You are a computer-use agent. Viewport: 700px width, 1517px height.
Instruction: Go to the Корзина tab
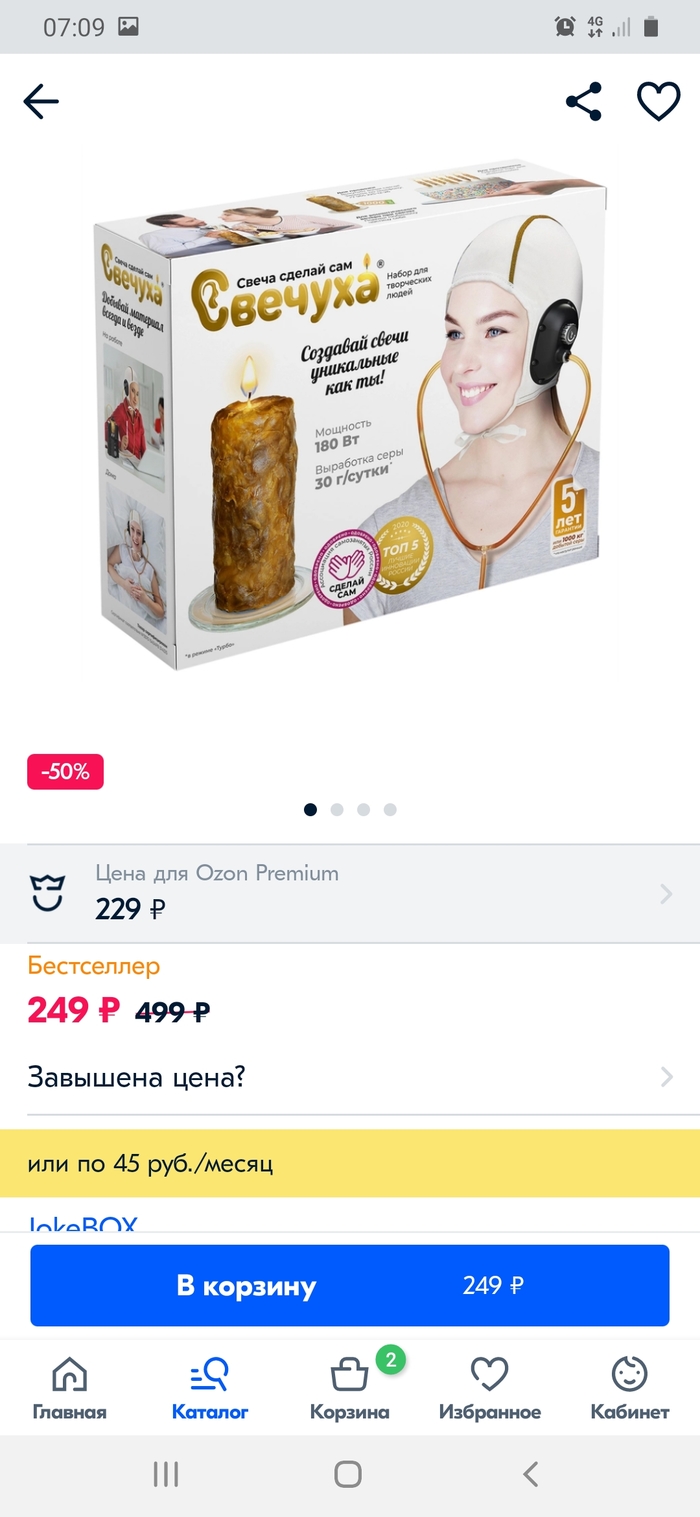point(350,1389)
